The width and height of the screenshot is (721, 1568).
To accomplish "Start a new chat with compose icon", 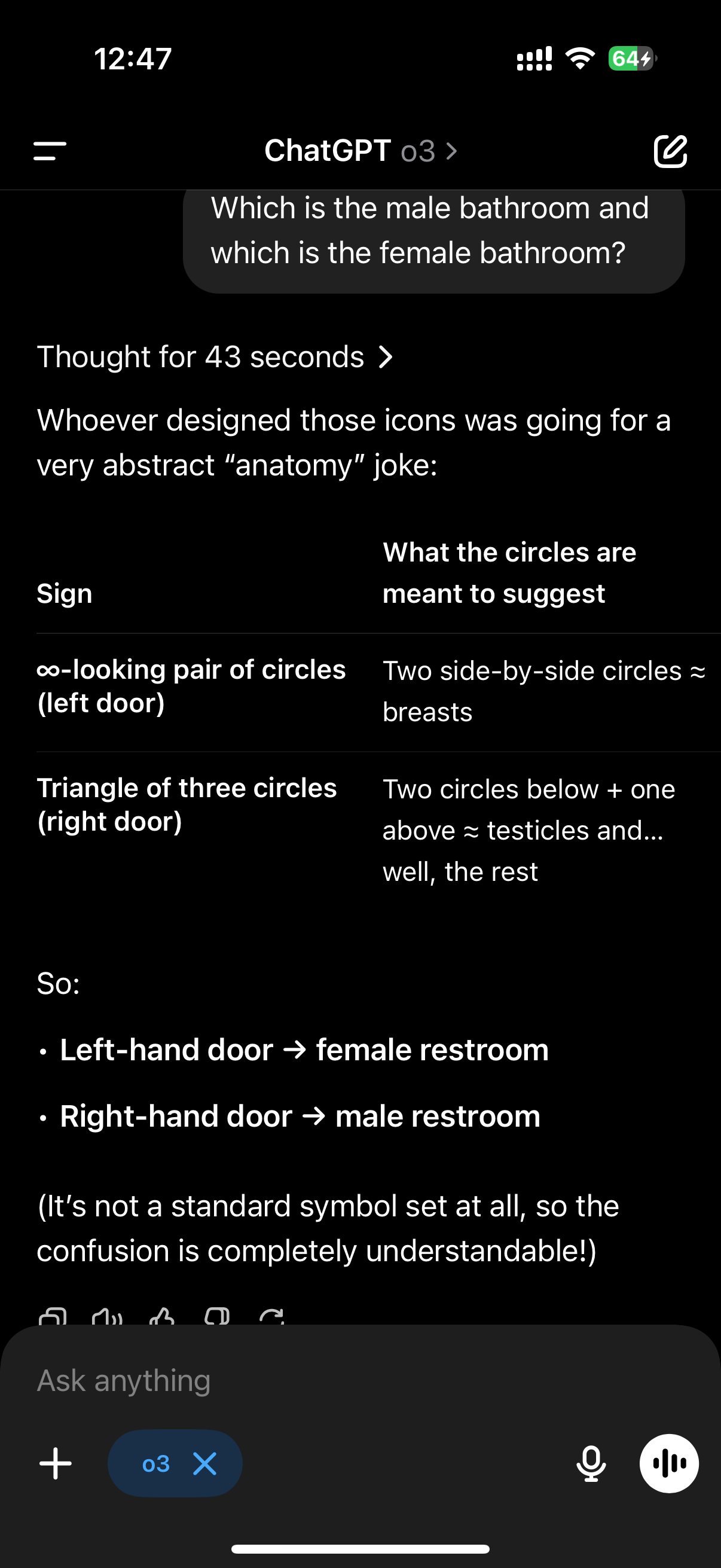I will [x=671, y=151].
